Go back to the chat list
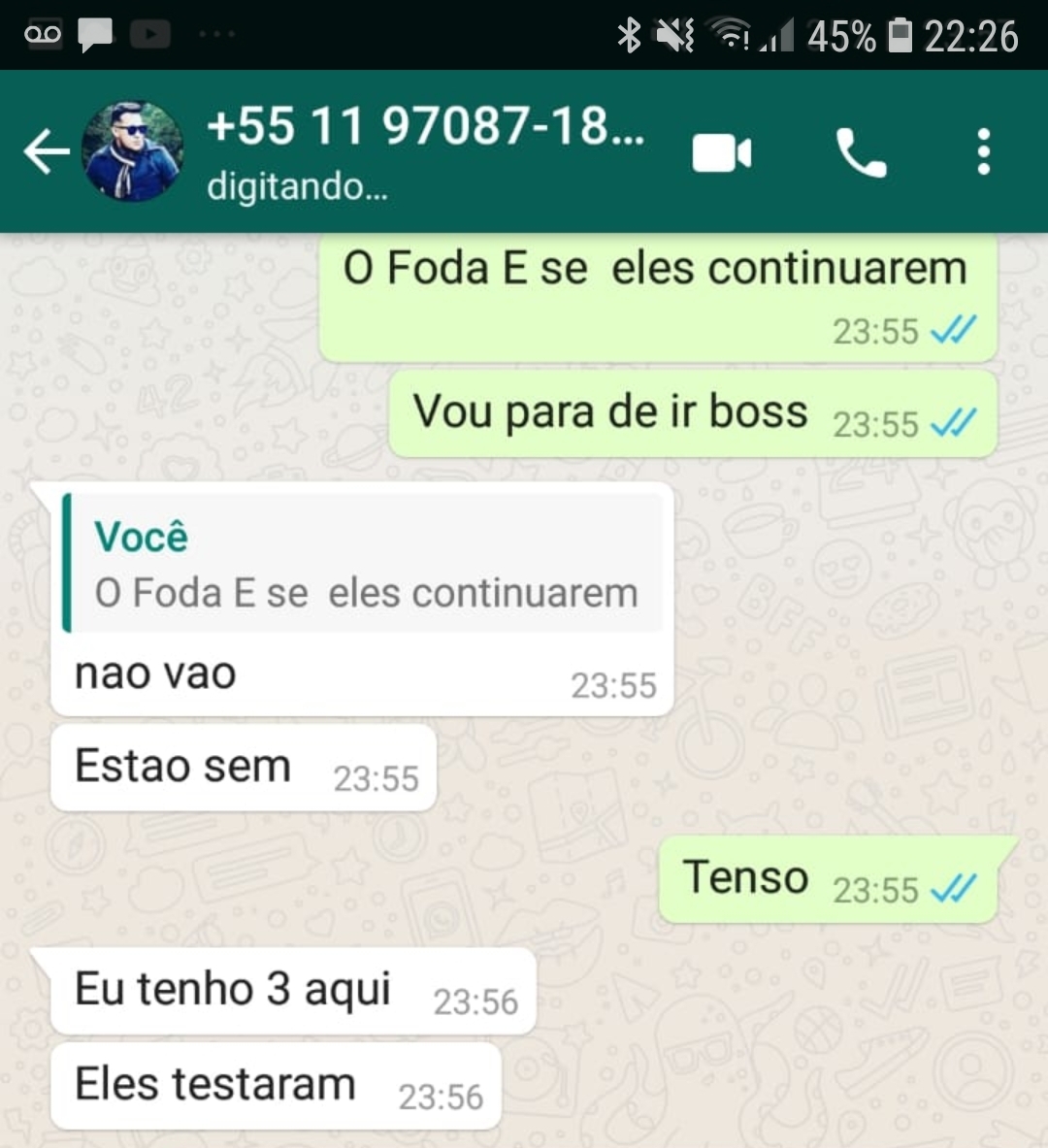1048x1148 pixels. [46, 152]
